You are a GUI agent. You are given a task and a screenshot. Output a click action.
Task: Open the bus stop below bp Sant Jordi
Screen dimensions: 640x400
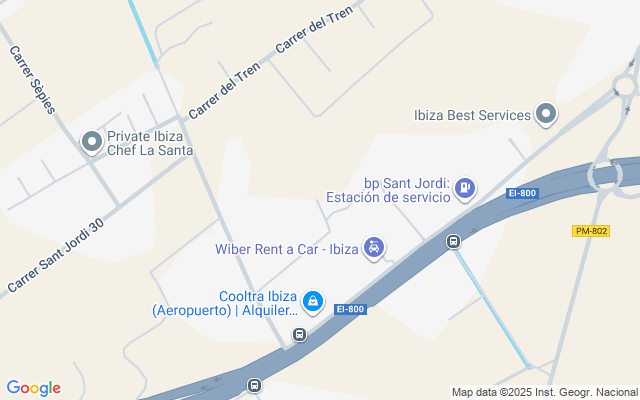tap(453, 241)
